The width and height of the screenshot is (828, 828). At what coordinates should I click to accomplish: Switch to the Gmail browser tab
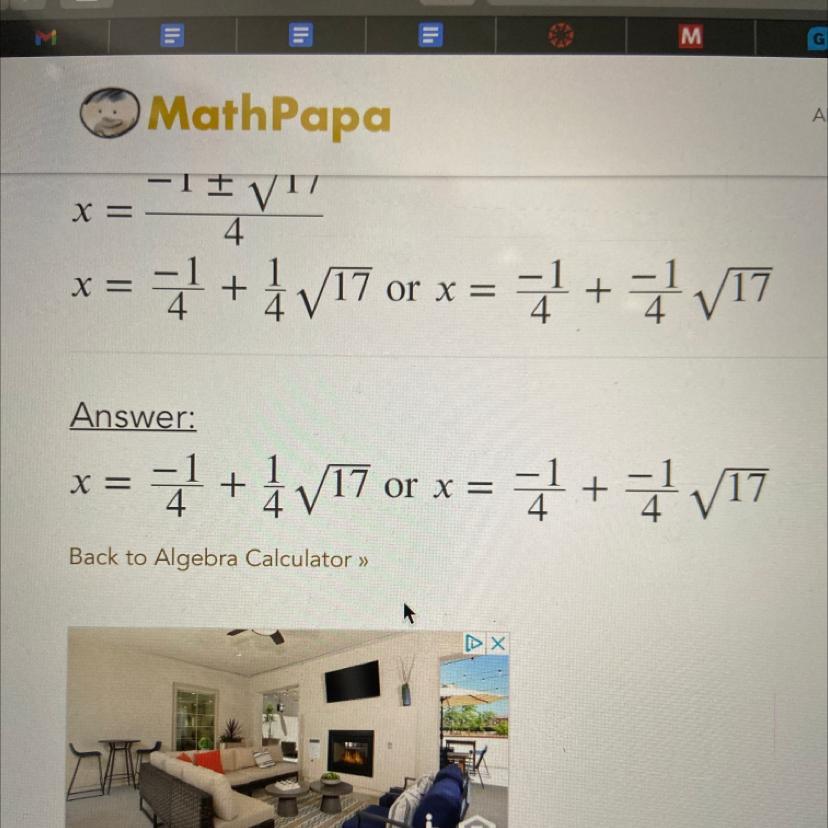pyautogui.click(x=42, y=36)
